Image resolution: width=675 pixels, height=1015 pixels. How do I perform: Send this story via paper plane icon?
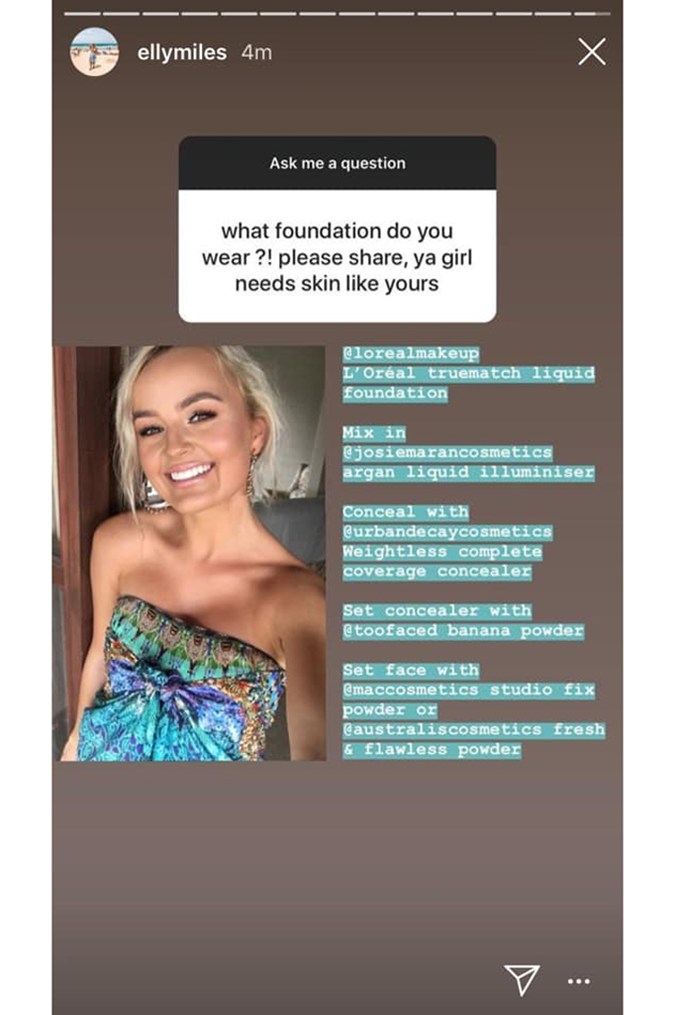coord(522,979)
